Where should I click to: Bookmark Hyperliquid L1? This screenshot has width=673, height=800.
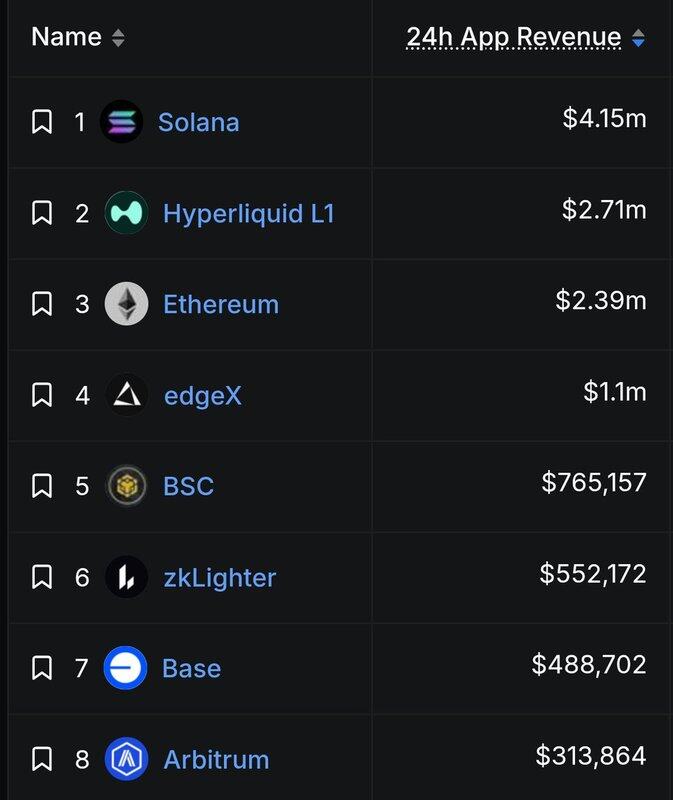pyautogui.click(x=42, y=213)
